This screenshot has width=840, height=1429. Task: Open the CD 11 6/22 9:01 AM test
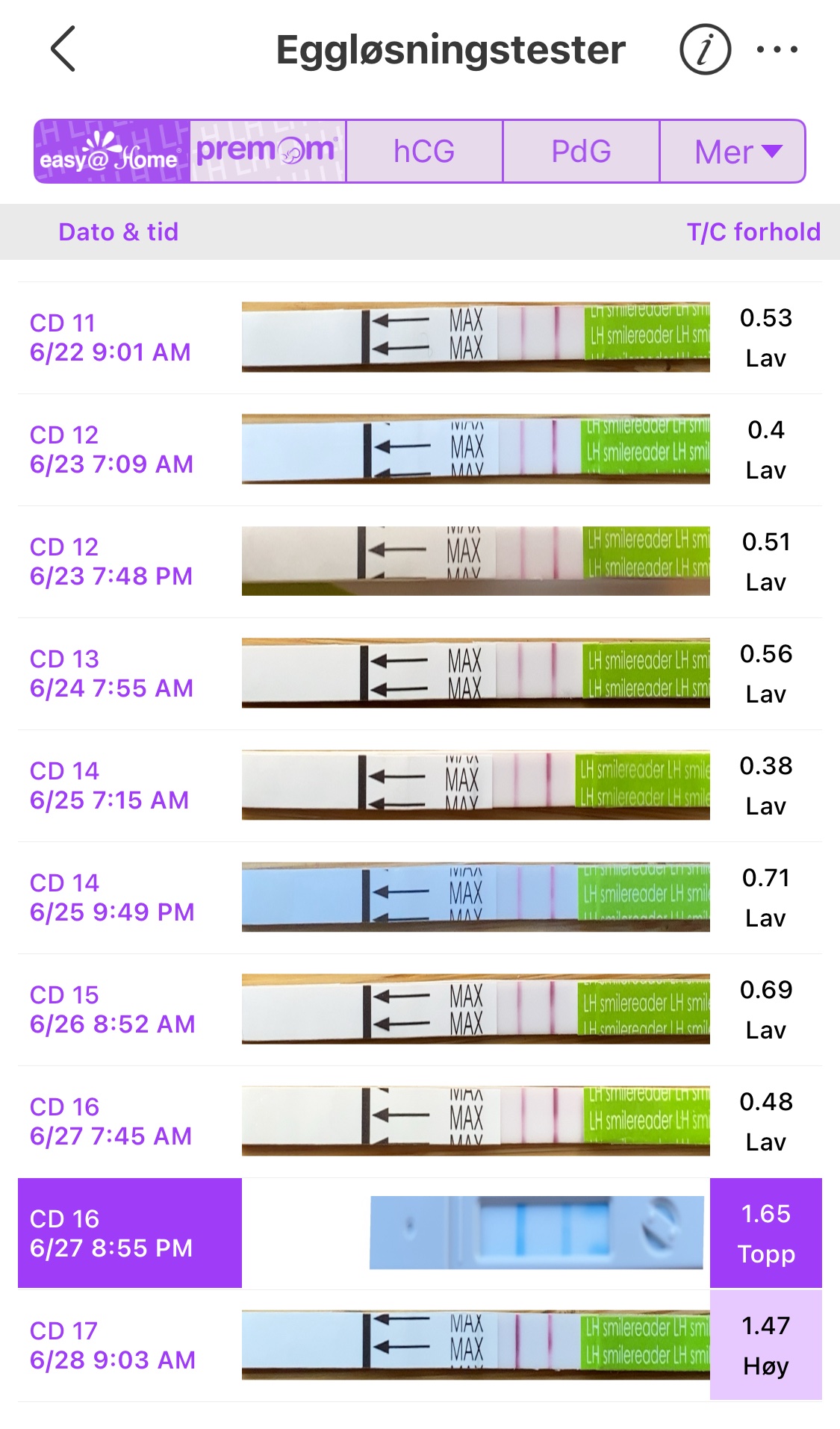pos(420,337)
